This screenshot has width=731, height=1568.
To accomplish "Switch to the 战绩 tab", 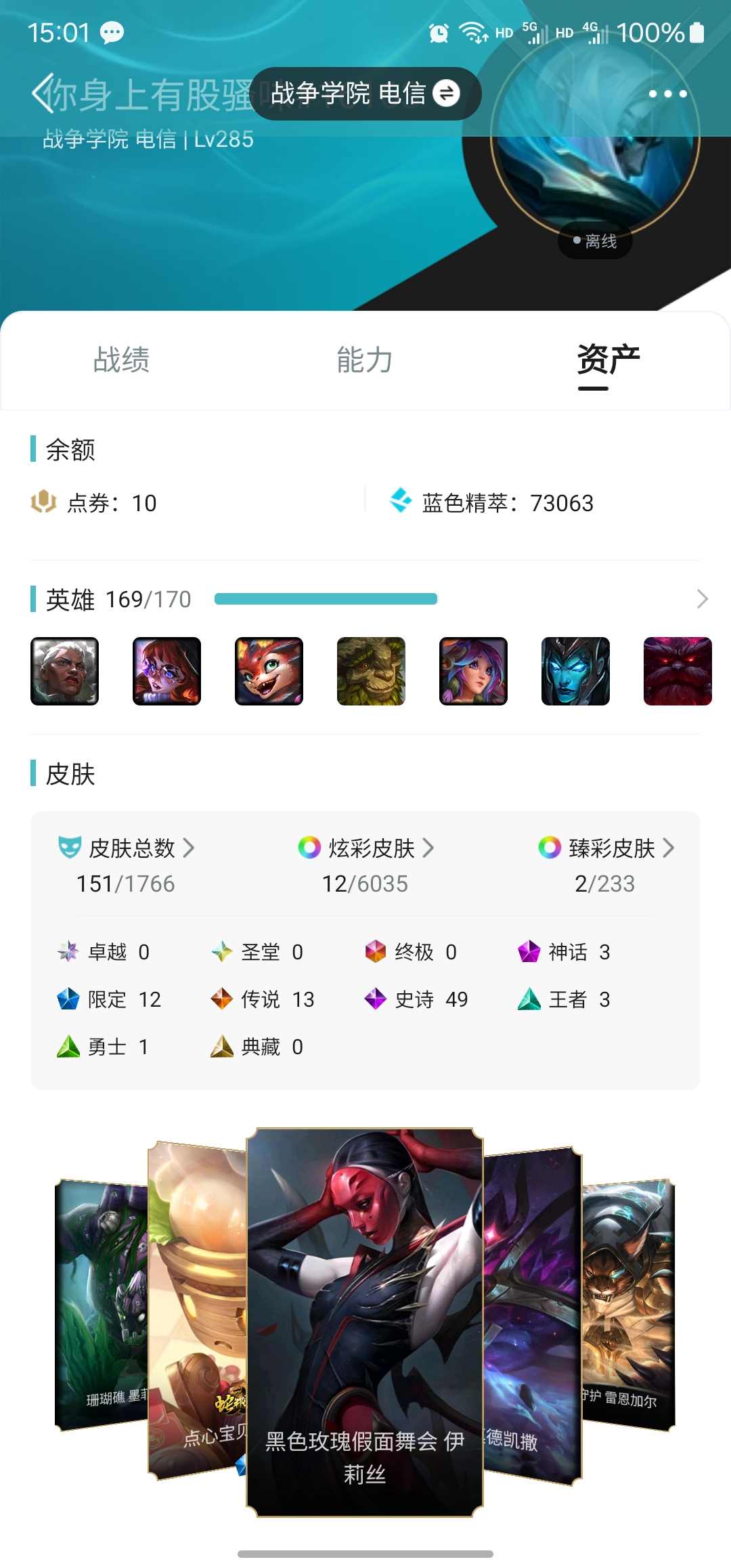I will (122, 360).
